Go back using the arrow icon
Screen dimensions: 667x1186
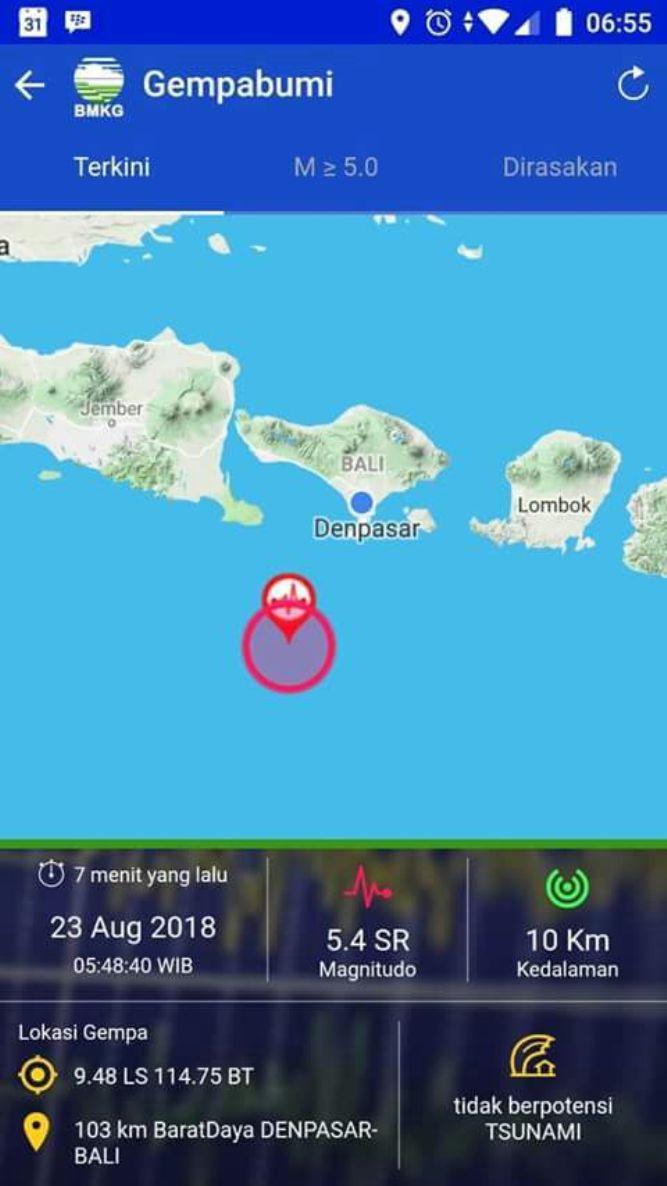click(30, 86)
